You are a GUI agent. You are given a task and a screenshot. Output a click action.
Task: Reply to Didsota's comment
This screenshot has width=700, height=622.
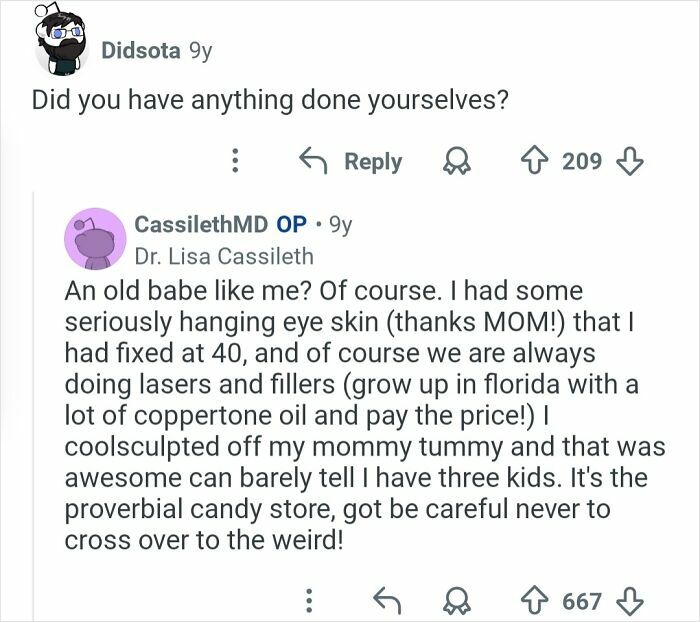click(x=351, y=161)
